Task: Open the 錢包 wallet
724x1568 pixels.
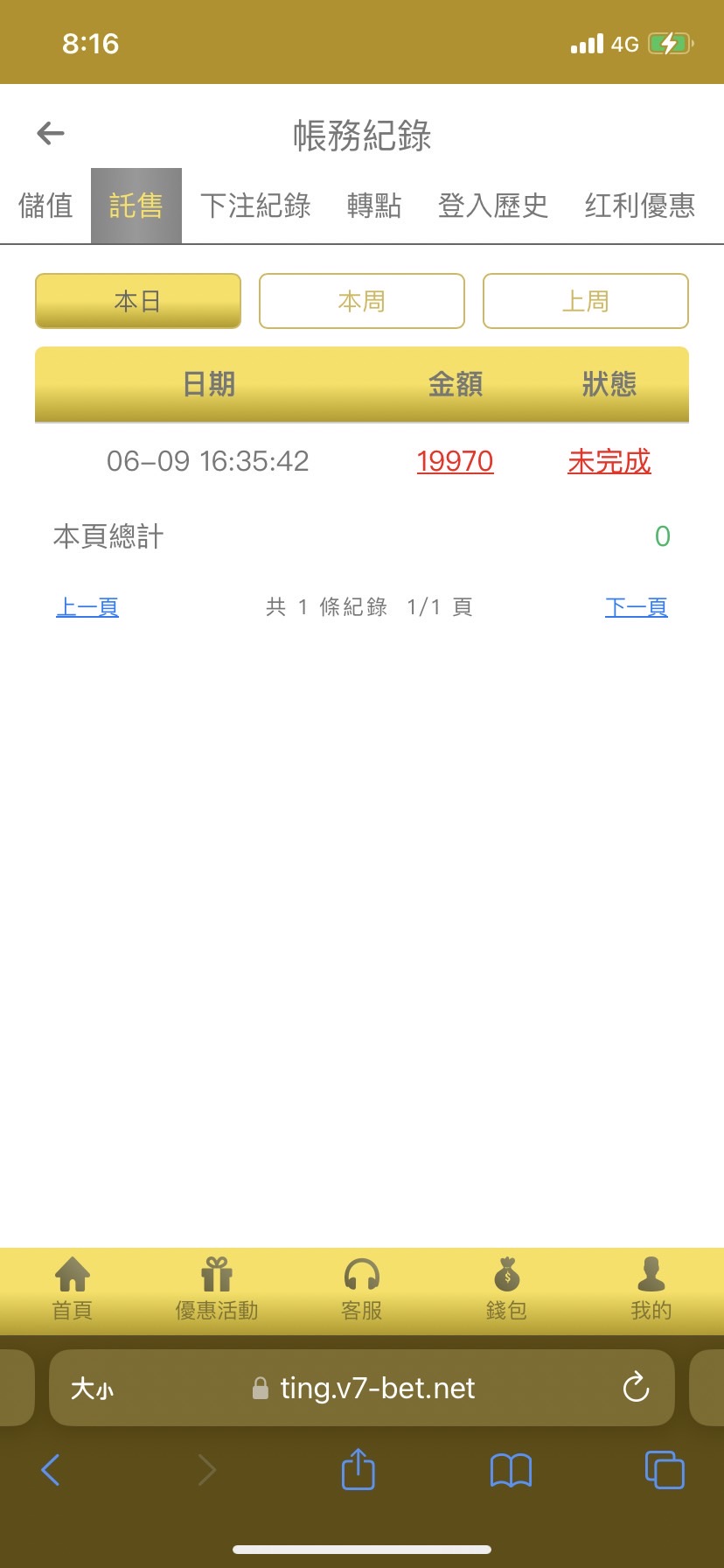Action: pos(506,1288)
